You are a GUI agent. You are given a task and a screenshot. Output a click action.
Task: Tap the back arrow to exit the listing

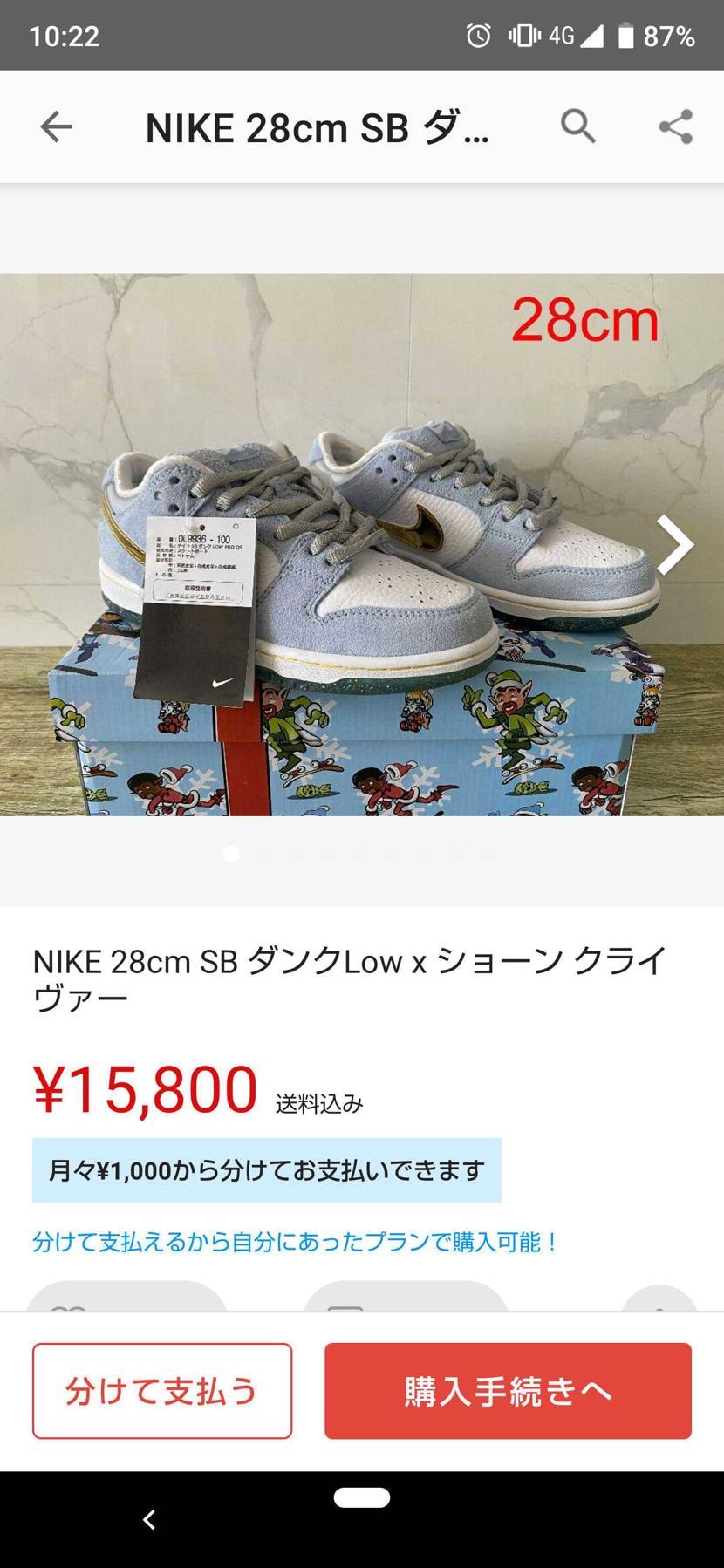pos(54,126)
